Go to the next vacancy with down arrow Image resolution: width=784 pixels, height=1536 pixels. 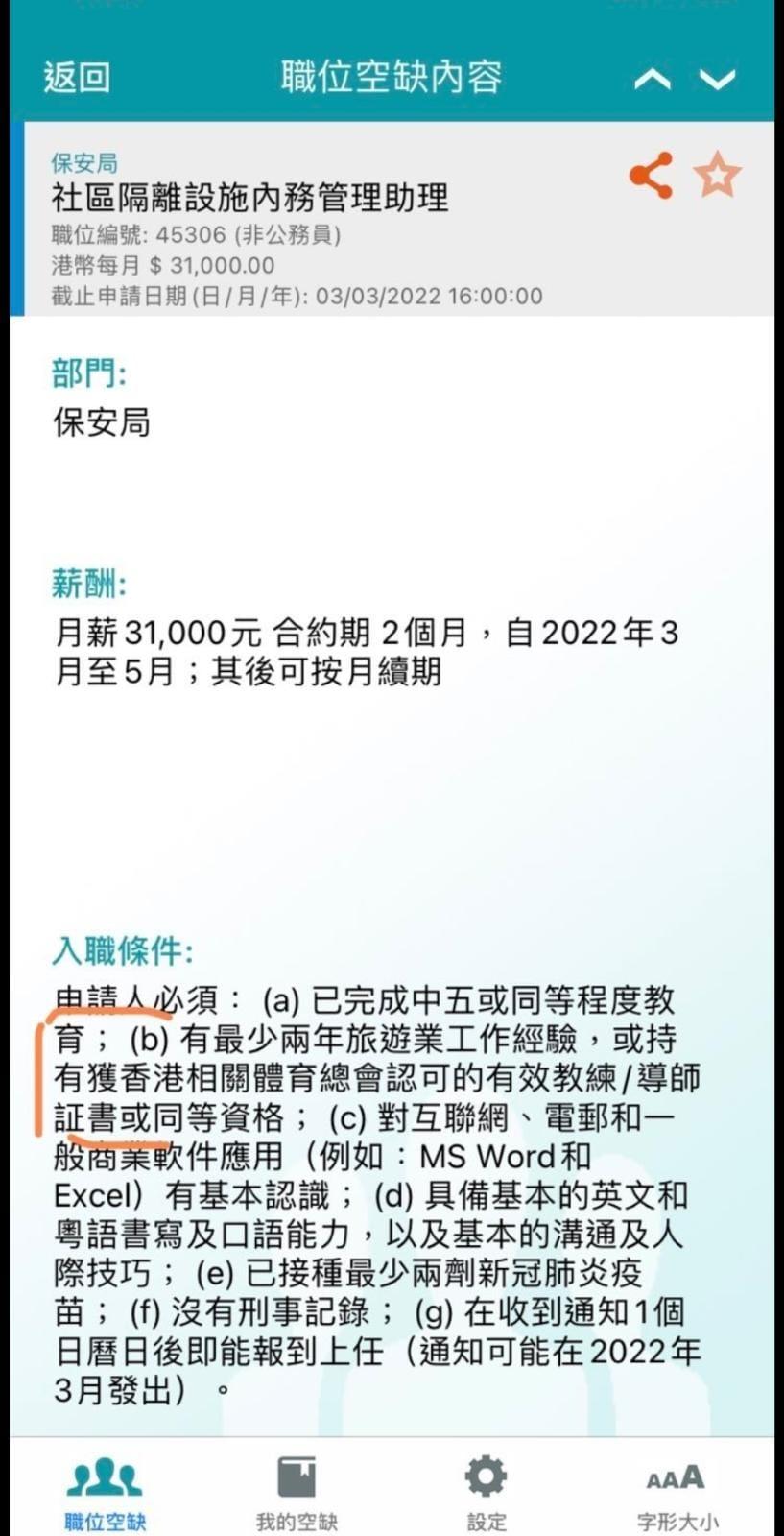718,80
